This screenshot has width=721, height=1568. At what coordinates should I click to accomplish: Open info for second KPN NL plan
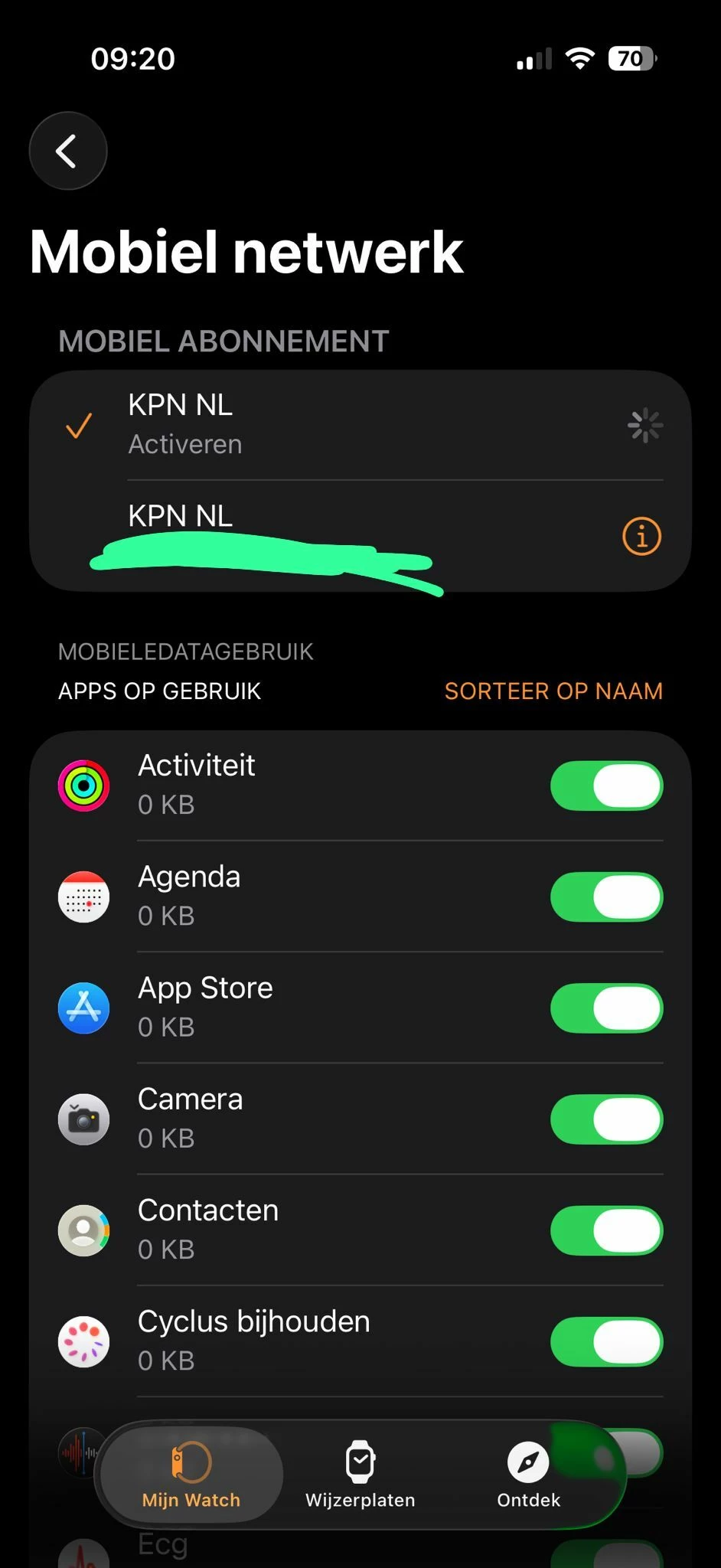(641, 536)
